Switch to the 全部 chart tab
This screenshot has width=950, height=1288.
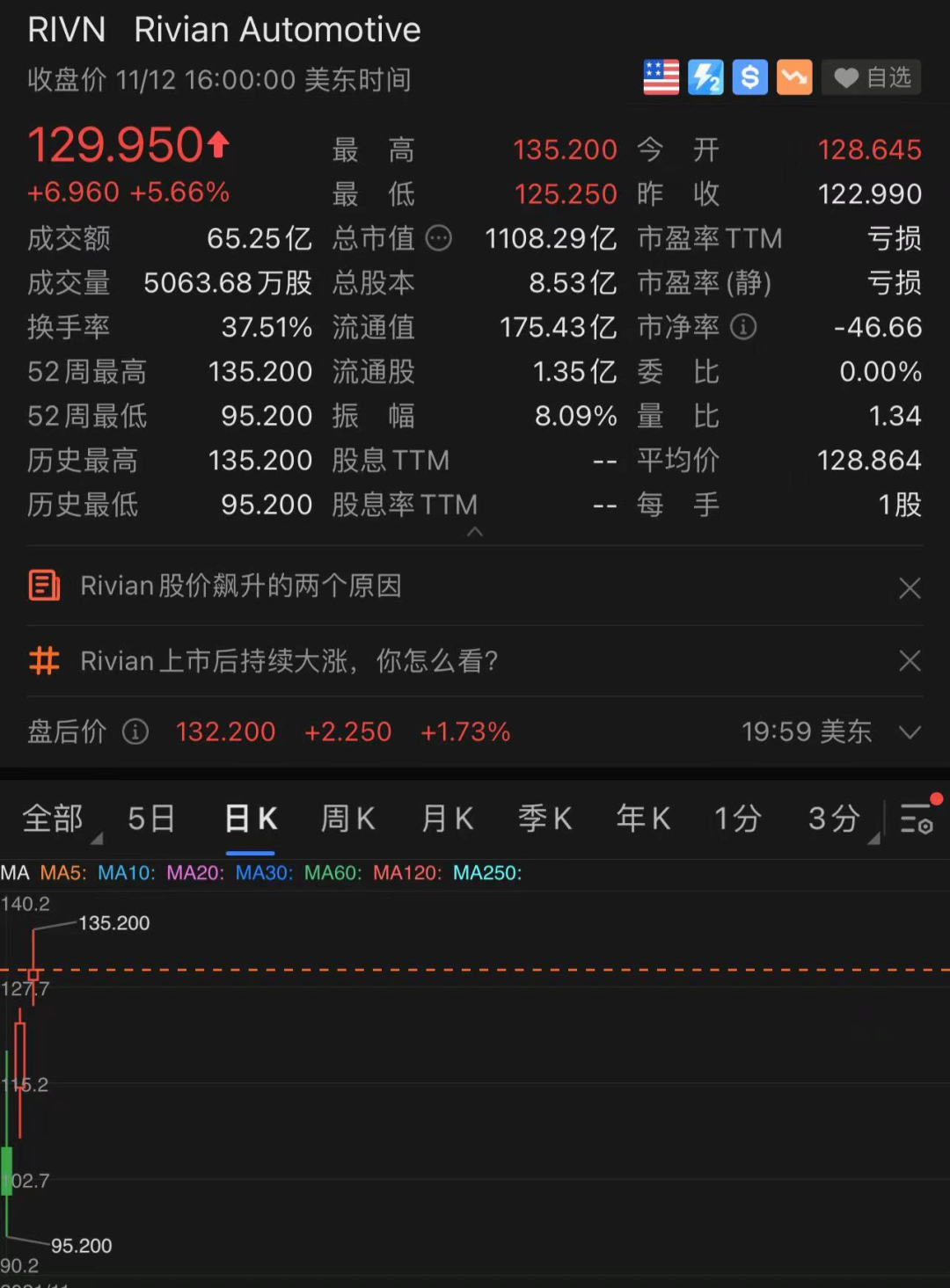click(x=53, y=819)
